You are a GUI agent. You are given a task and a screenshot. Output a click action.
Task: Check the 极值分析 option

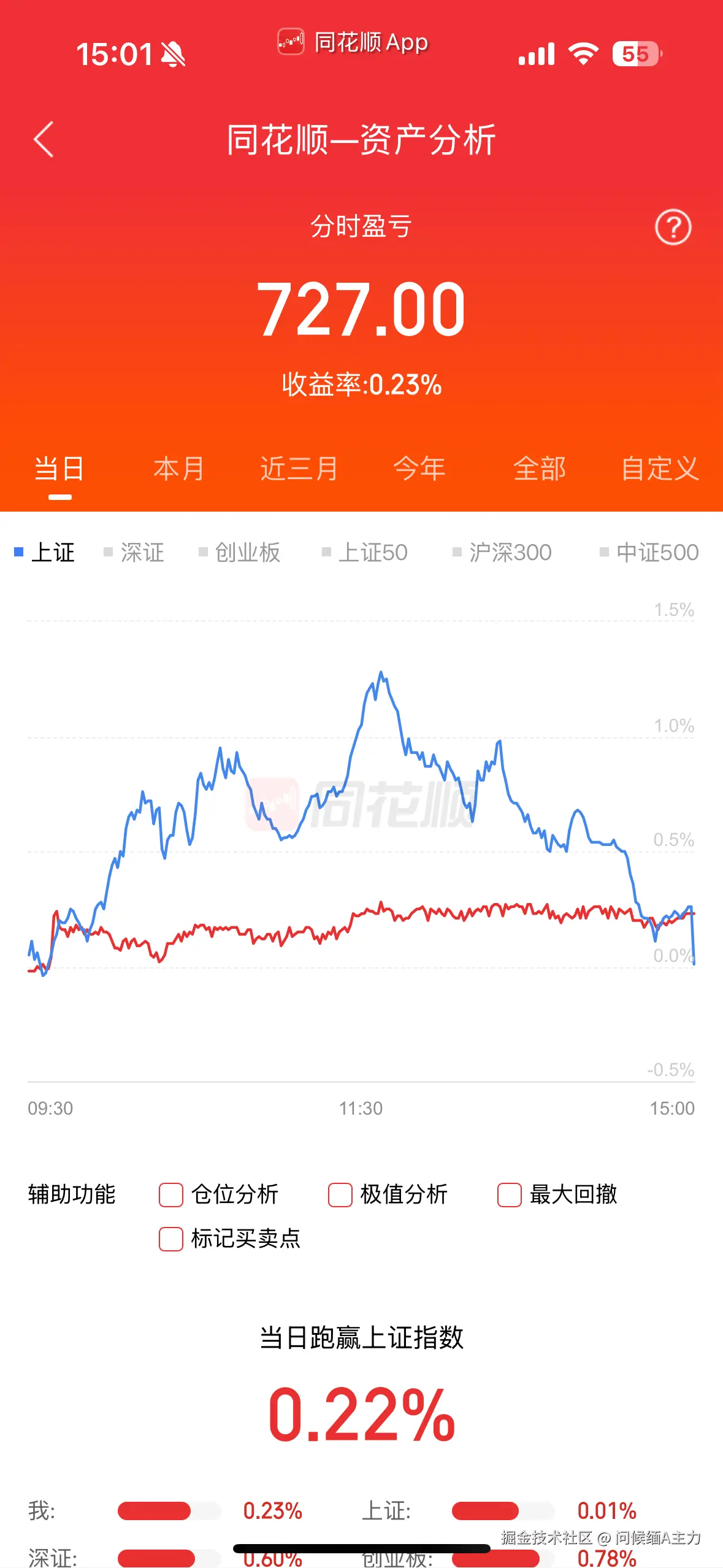pyautogui.click(x=340, y=1195)
